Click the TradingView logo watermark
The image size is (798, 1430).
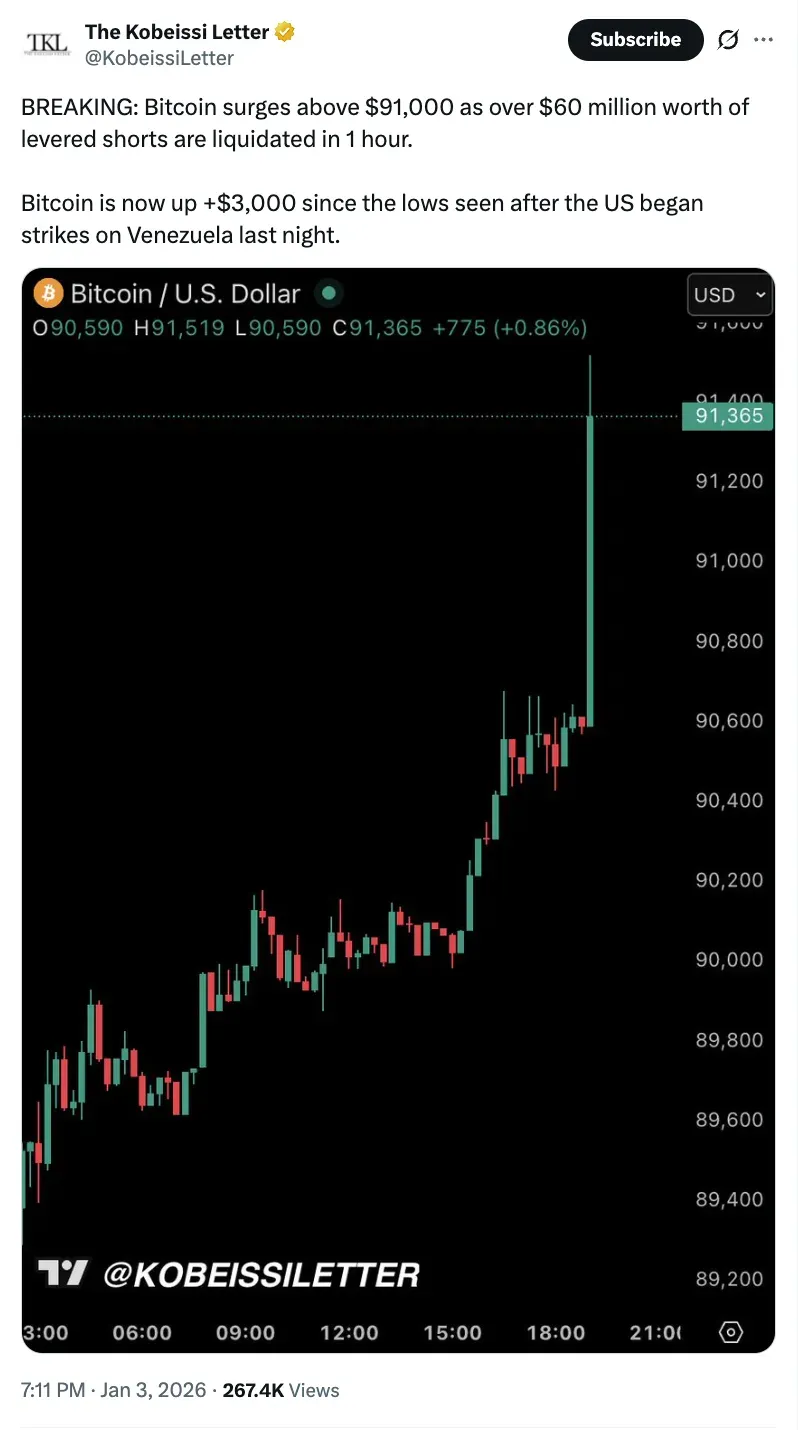pos(62,1275)
